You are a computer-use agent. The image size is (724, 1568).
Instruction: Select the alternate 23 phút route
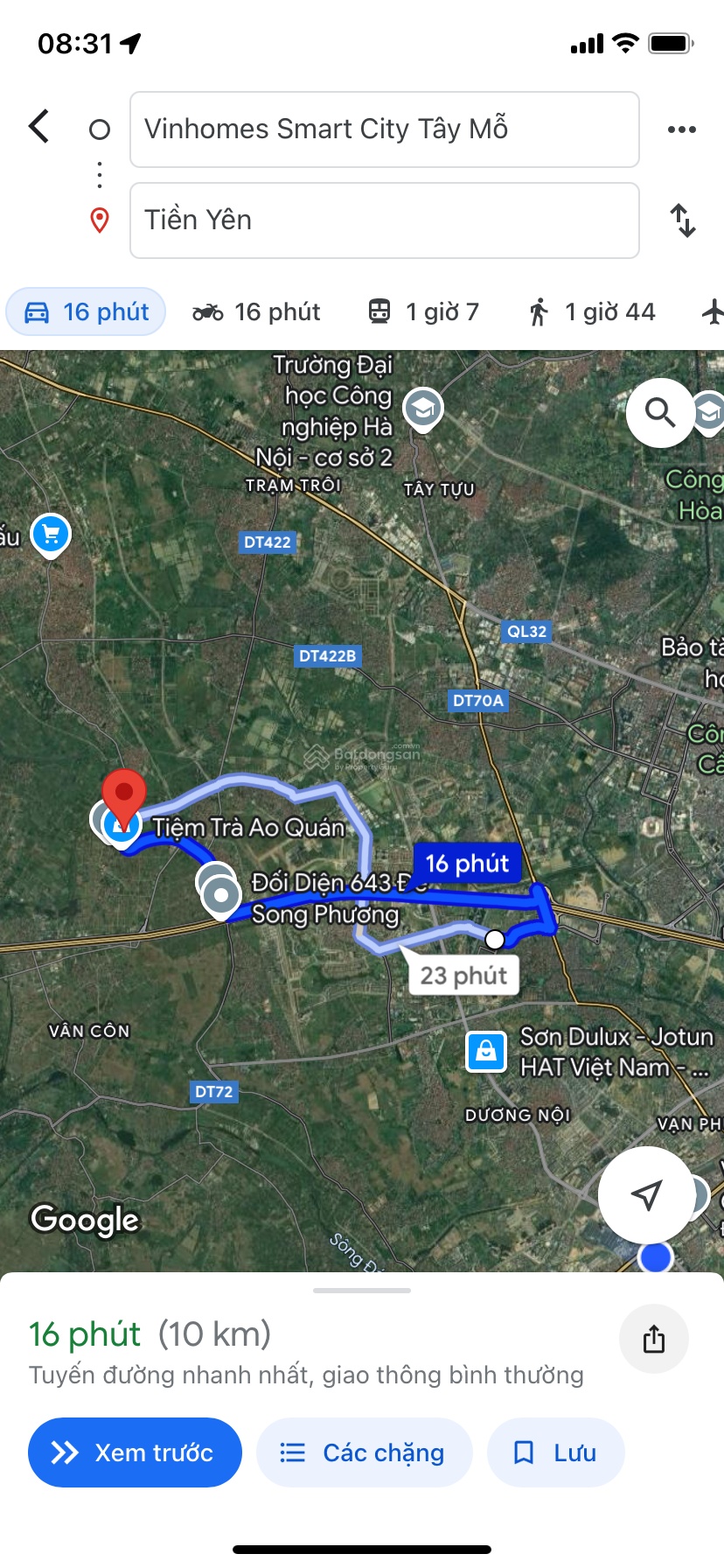(463, 976)
